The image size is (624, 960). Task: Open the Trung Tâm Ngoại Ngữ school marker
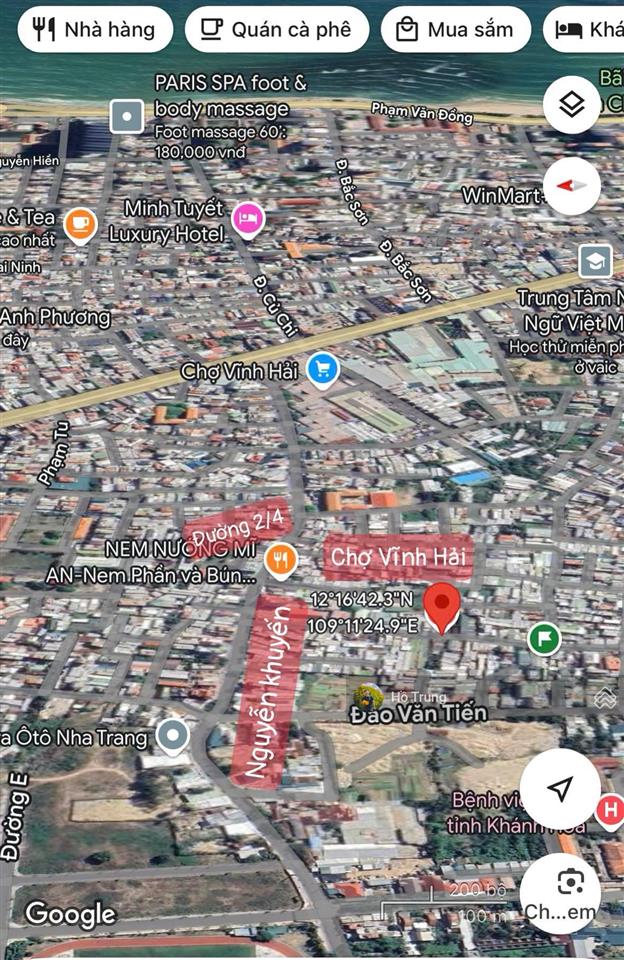pos(596,261)
